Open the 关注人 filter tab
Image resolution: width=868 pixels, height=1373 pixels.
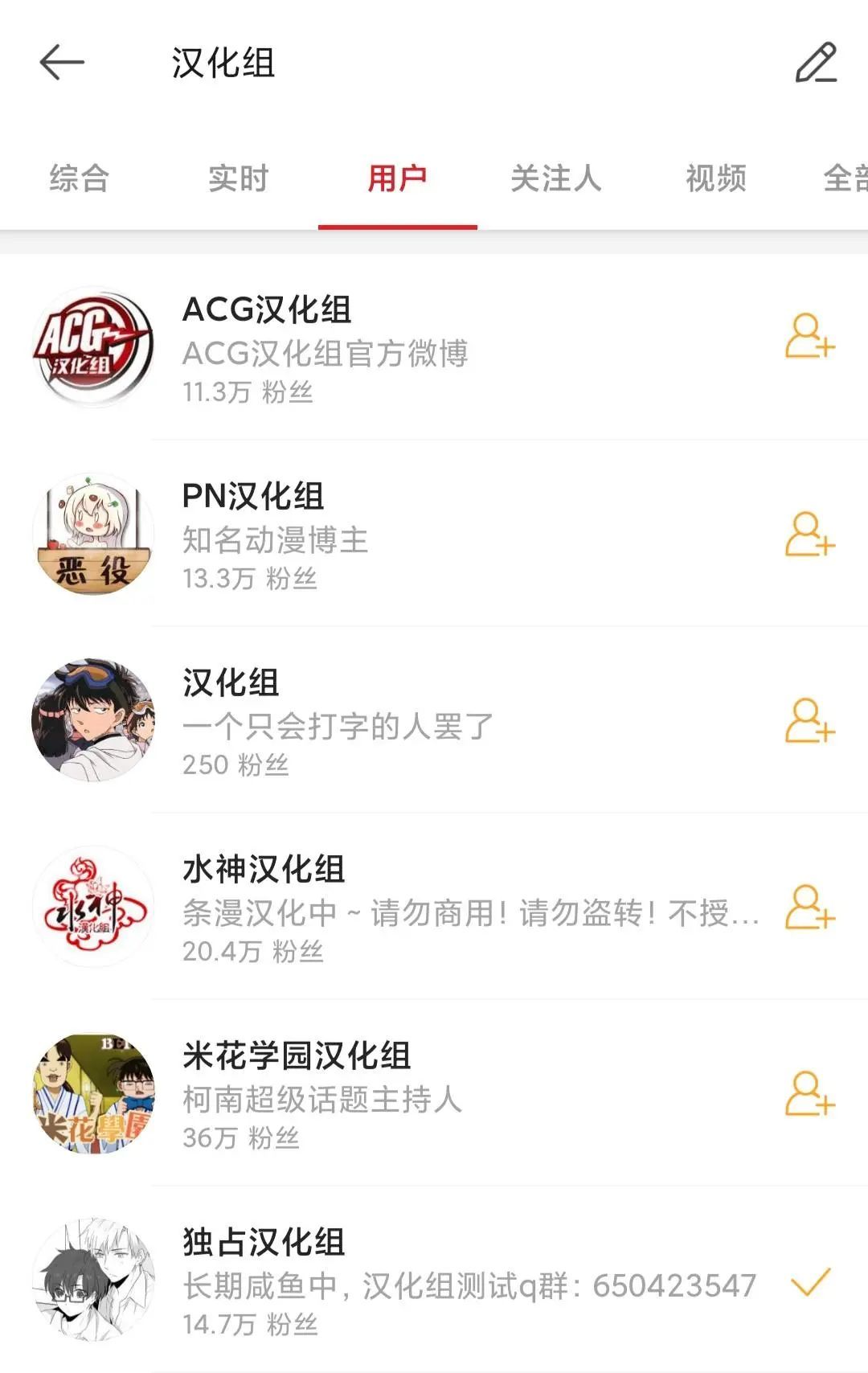tap(558, 178)
